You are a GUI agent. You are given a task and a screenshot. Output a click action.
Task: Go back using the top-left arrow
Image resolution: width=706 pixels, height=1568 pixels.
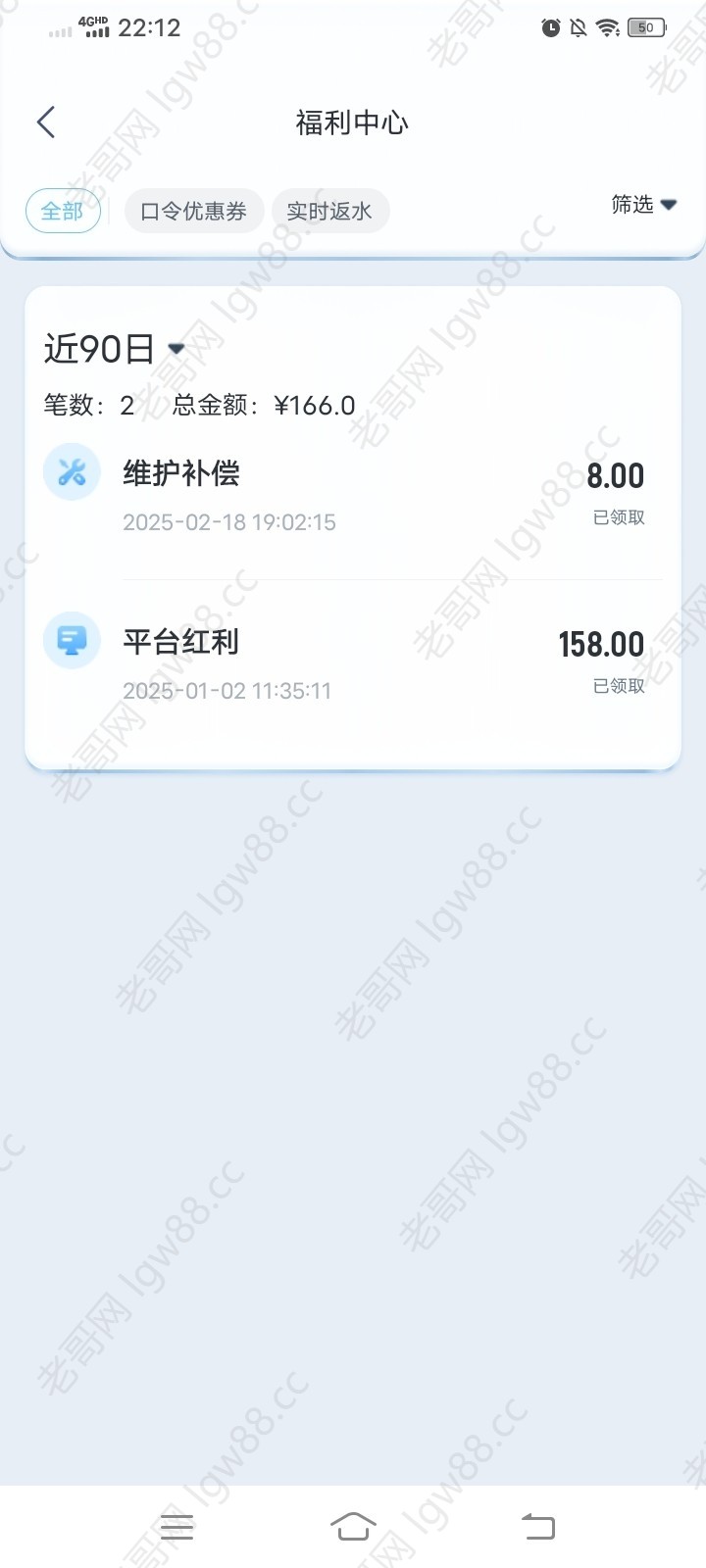pyautogui.click(x=46, y=122)
